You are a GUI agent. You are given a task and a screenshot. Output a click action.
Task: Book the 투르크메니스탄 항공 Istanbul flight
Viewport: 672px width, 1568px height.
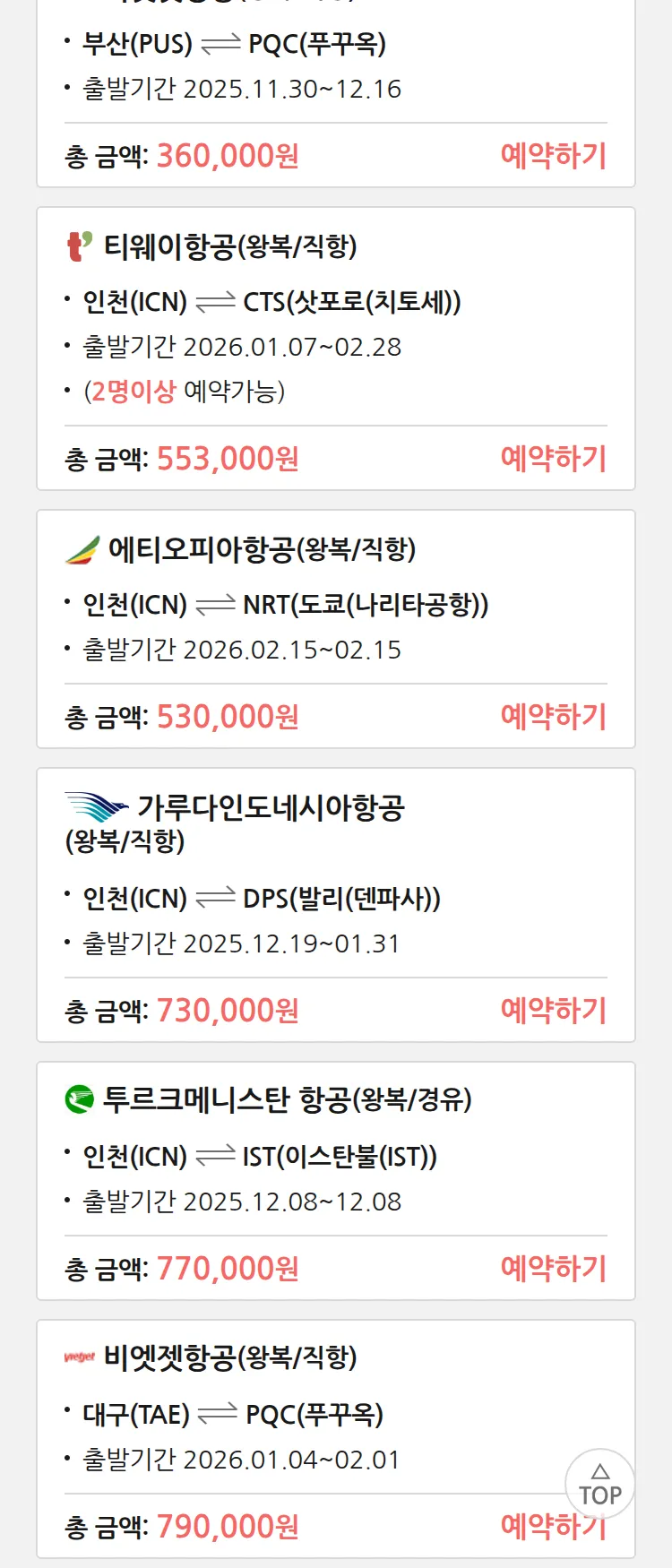(553, 1269)
